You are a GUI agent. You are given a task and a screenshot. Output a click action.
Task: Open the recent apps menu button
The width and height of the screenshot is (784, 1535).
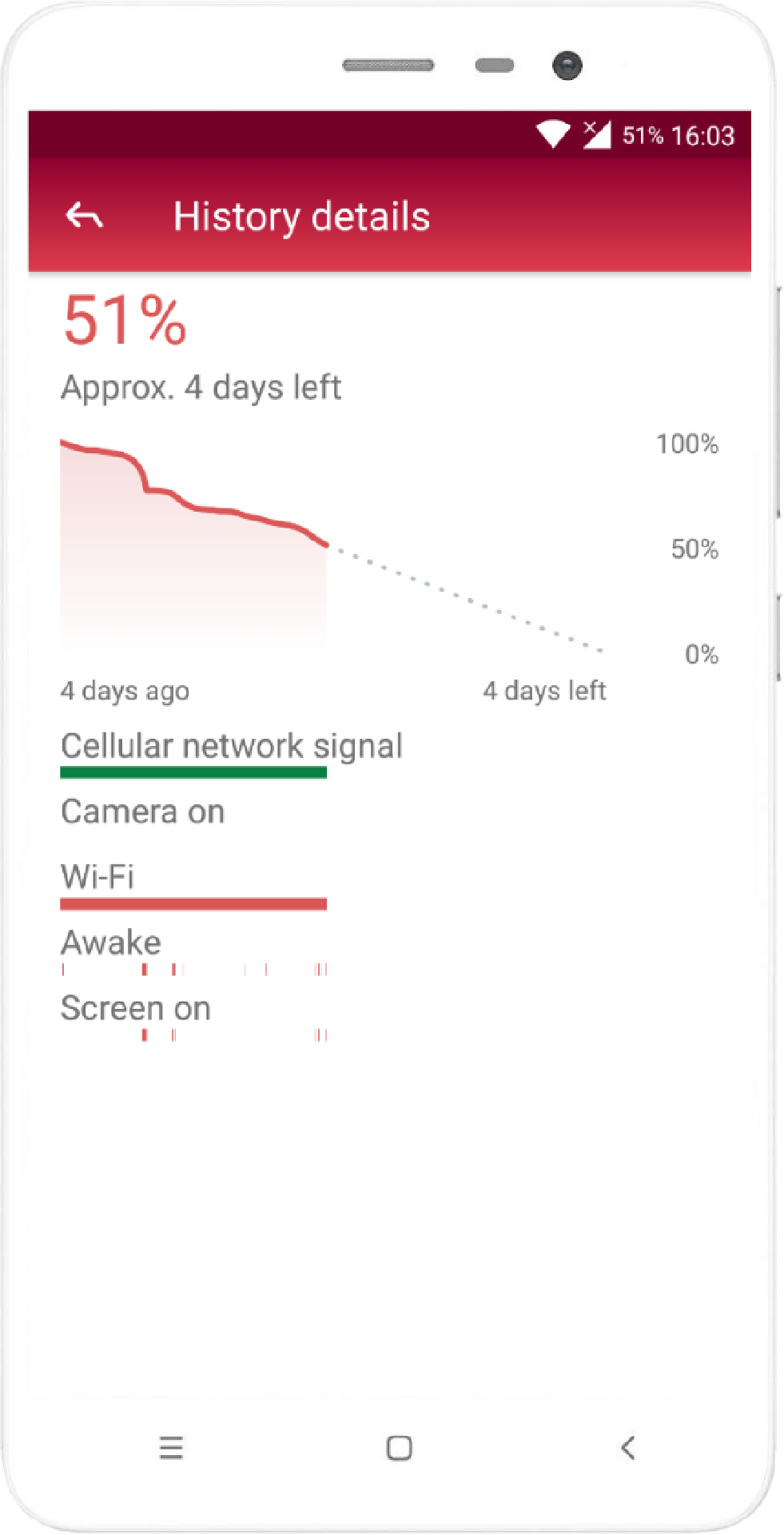pos(171,1448)
